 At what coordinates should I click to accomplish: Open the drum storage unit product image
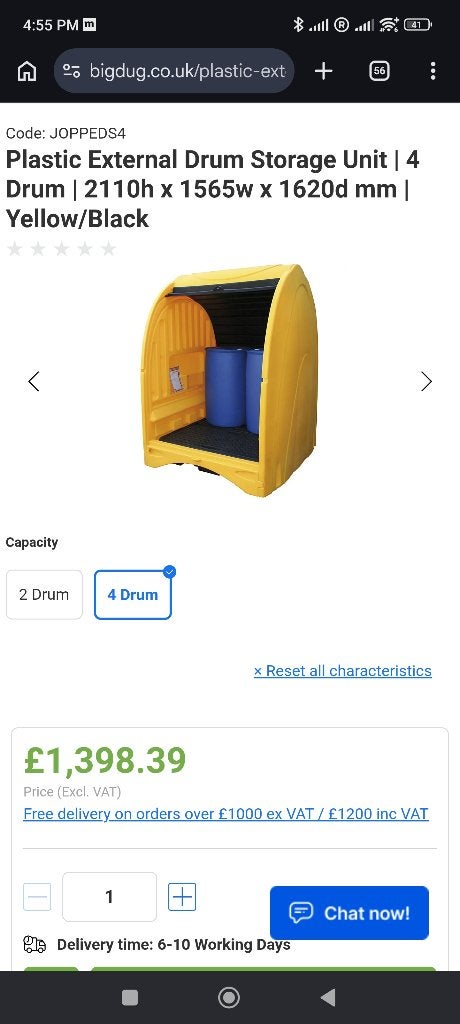coord(230,381)
